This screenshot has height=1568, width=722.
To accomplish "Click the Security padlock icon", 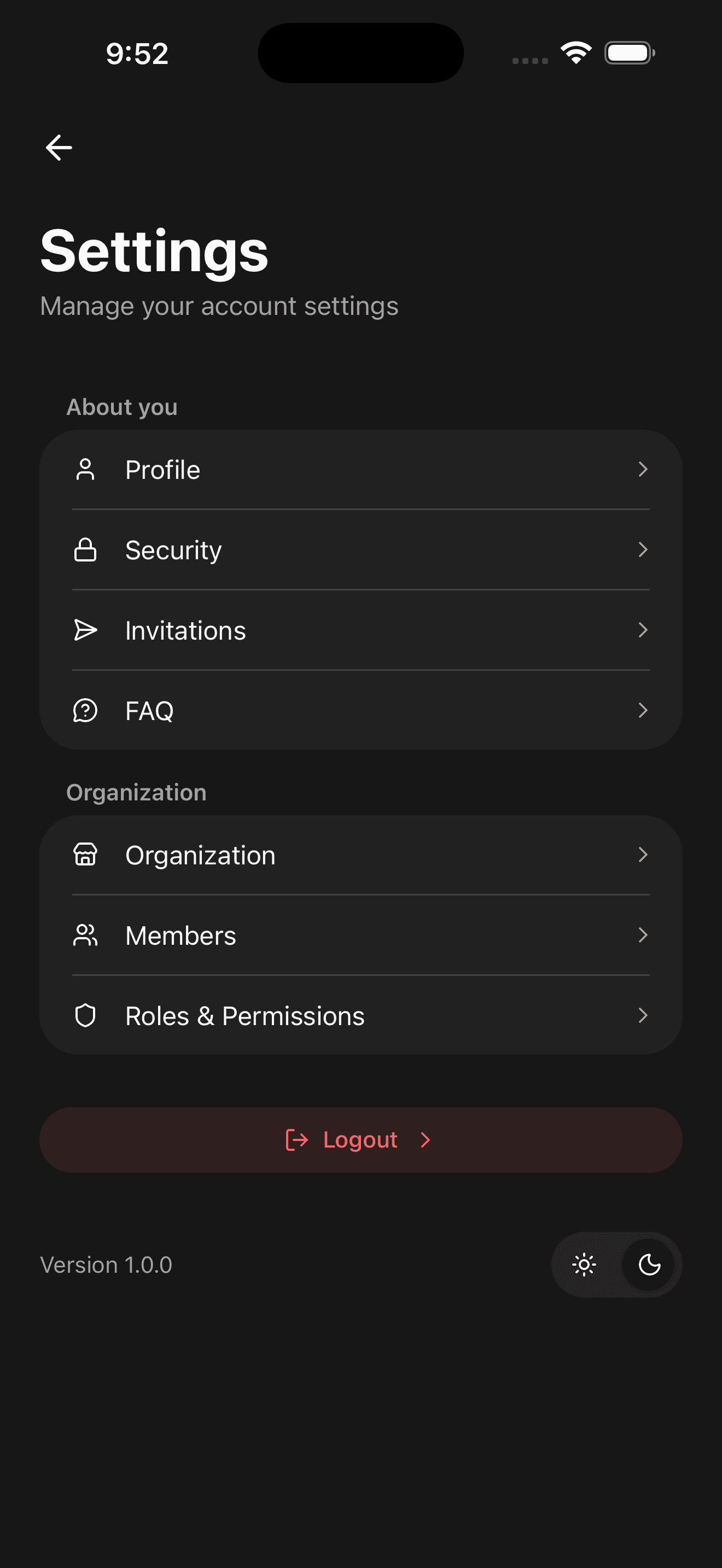I will tap(86, 549).
